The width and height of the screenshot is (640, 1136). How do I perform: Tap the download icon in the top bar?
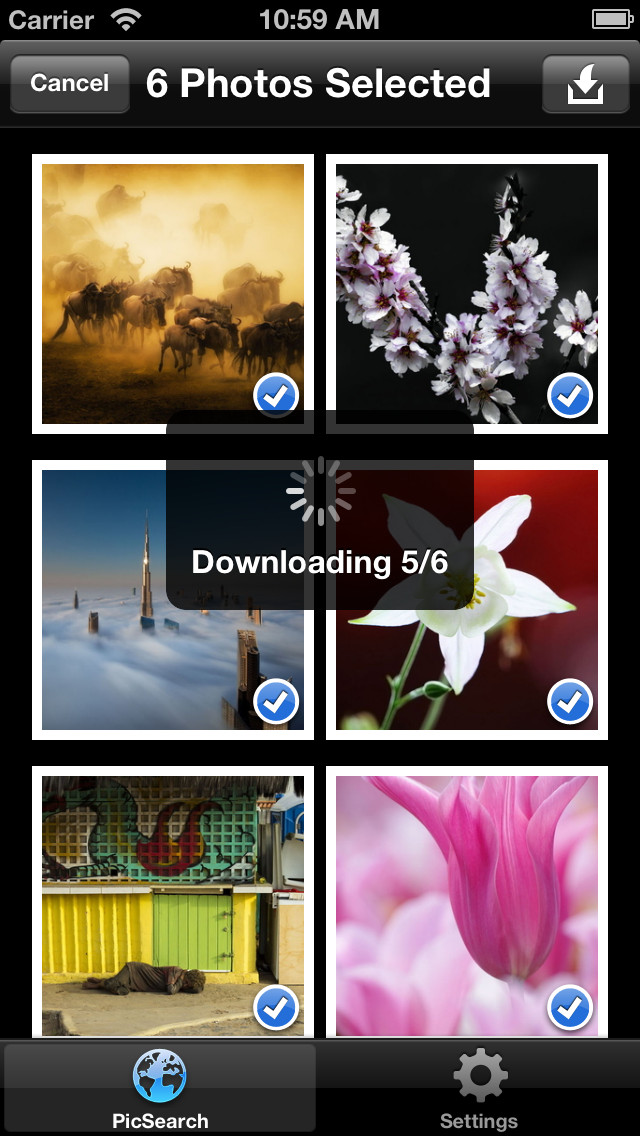(585, 83)
